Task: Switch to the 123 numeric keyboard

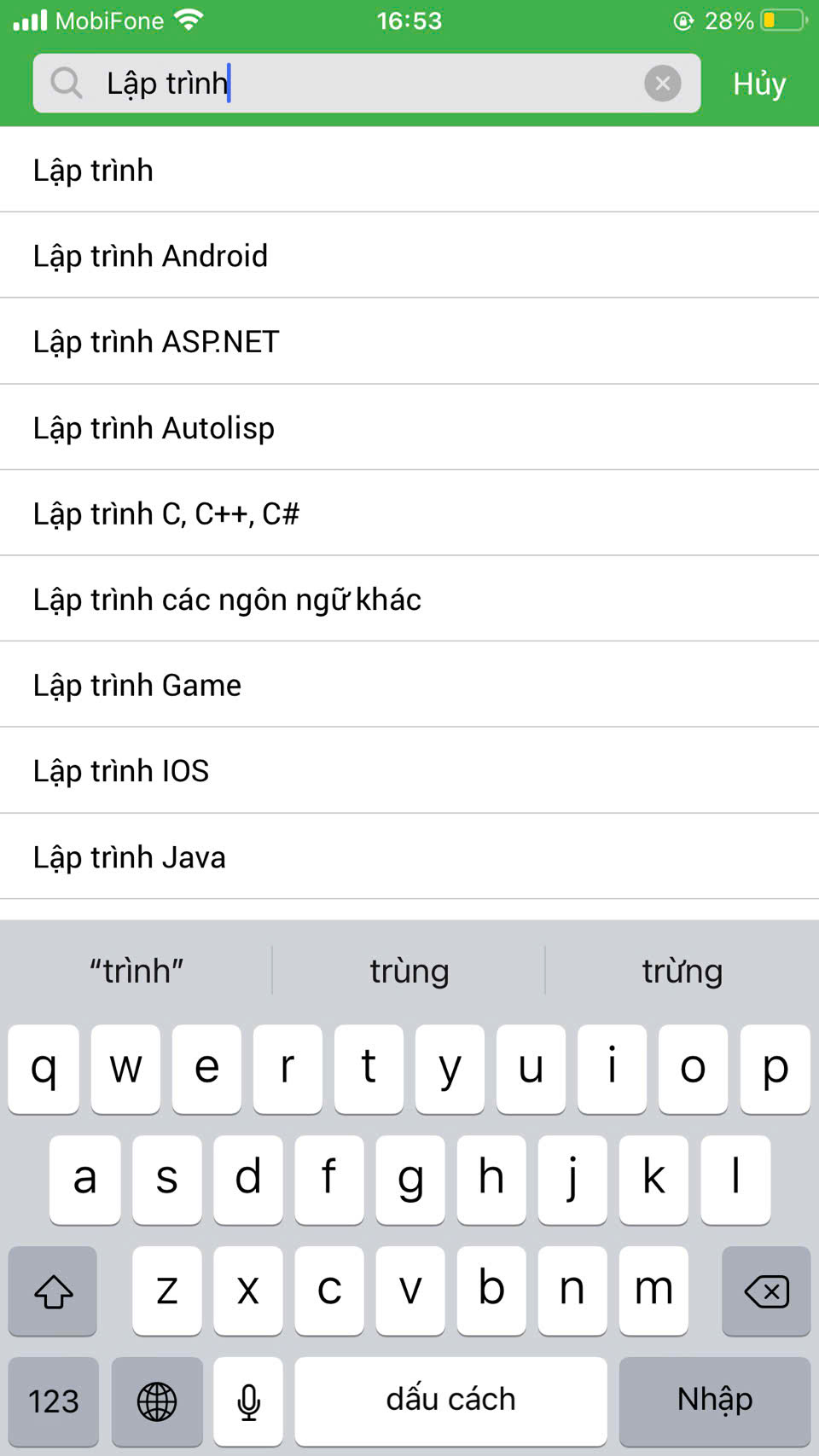Action: 54,1401
